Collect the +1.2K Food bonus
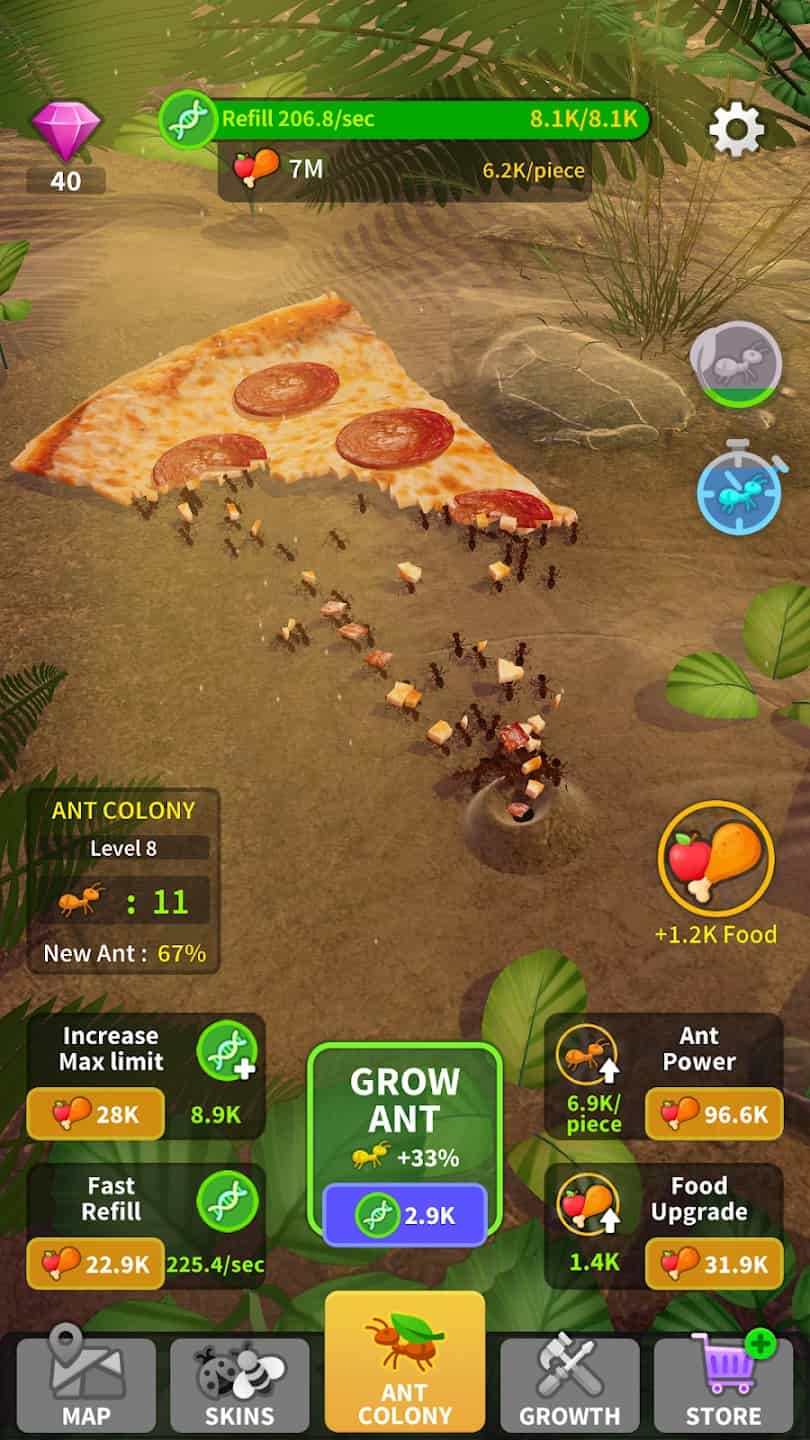 (715, 858)
